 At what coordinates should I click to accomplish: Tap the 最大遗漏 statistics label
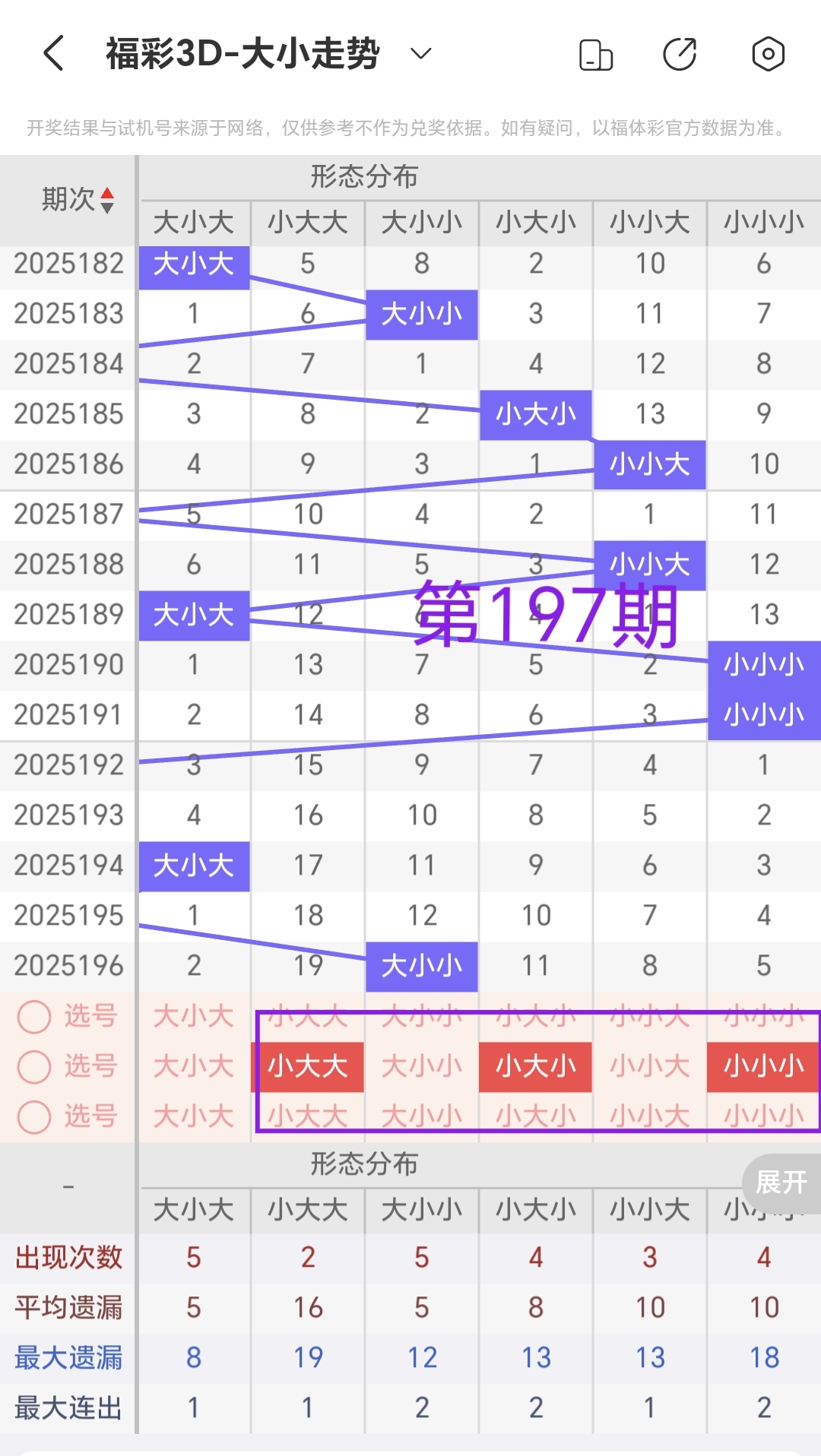pyautogui.click(x=67, y=1357)
